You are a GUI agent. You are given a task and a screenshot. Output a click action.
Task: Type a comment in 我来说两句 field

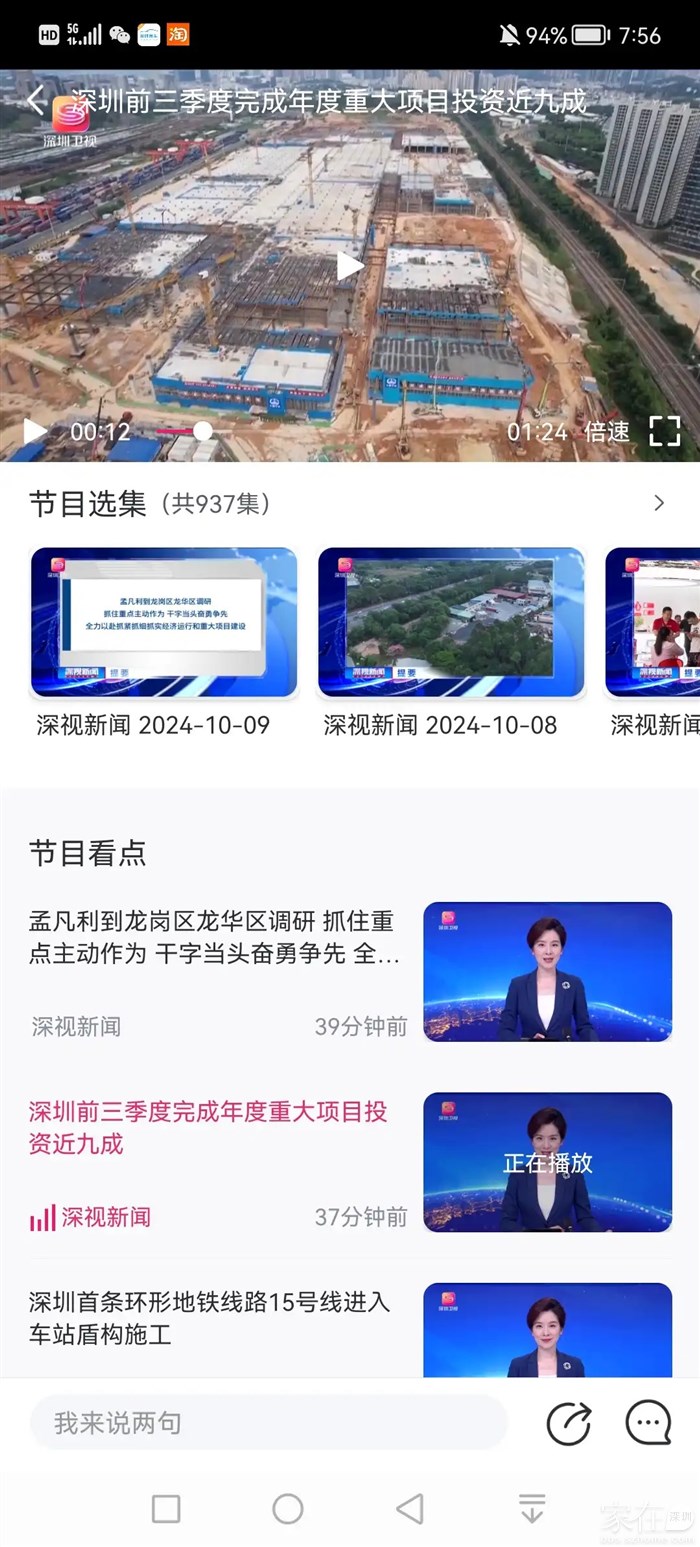point(268,1422)
